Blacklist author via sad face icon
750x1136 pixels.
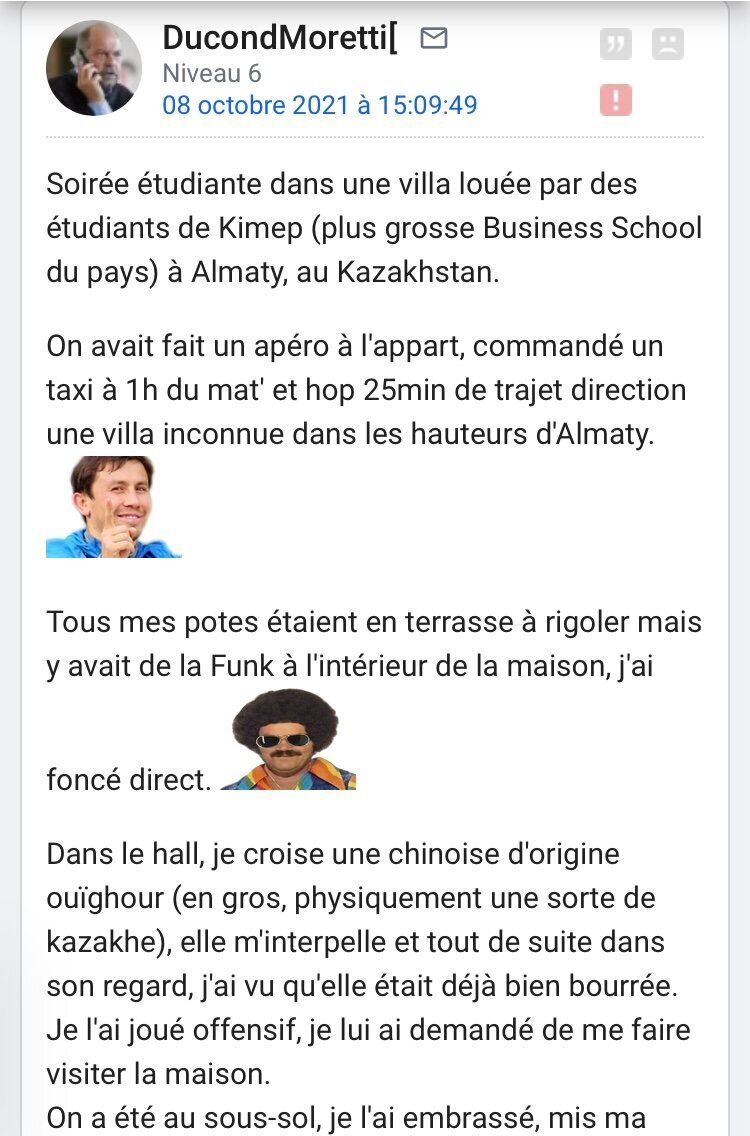pos(667,44)
